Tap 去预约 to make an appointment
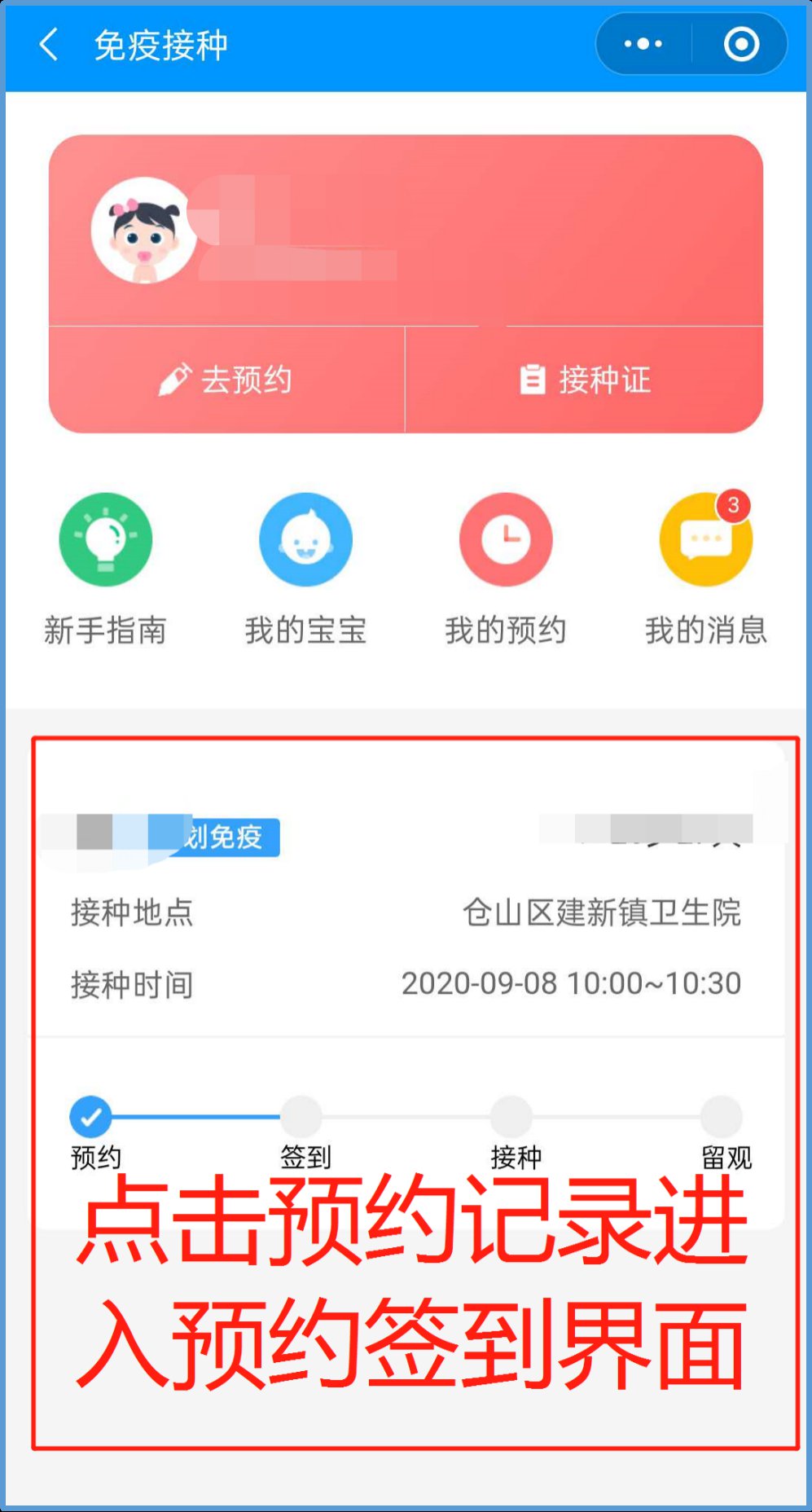 tap(226, 380)
